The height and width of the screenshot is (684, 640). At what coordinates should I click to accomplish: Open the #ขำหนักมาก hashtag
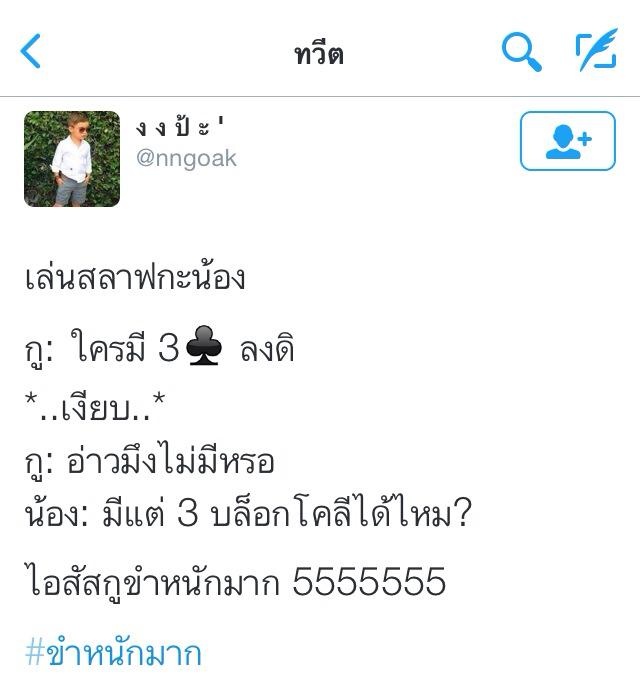(113, 653)
